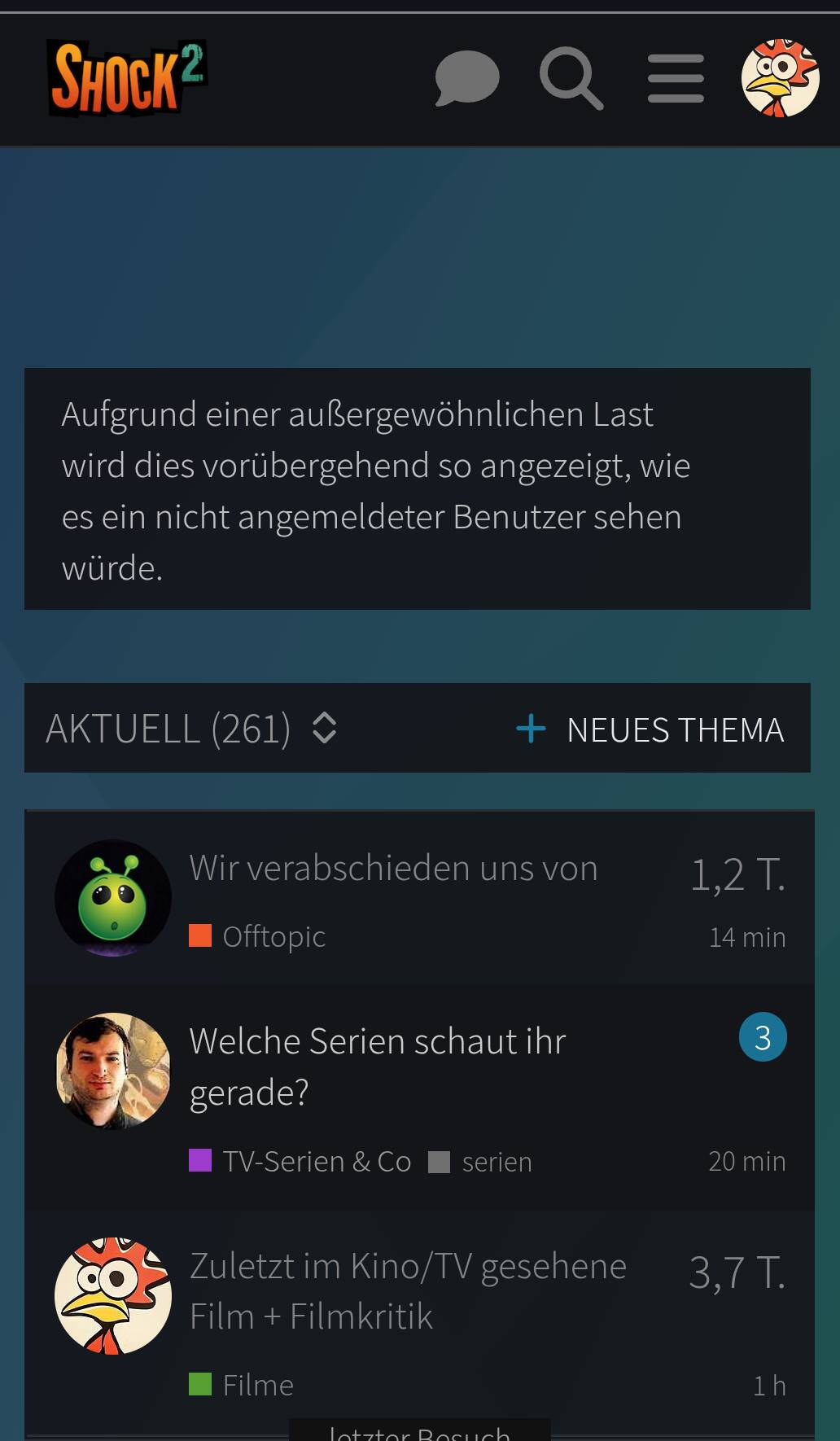The image size is (840, 1441).
Task: Open the Offtopic category link
Action: coord(257,936)
